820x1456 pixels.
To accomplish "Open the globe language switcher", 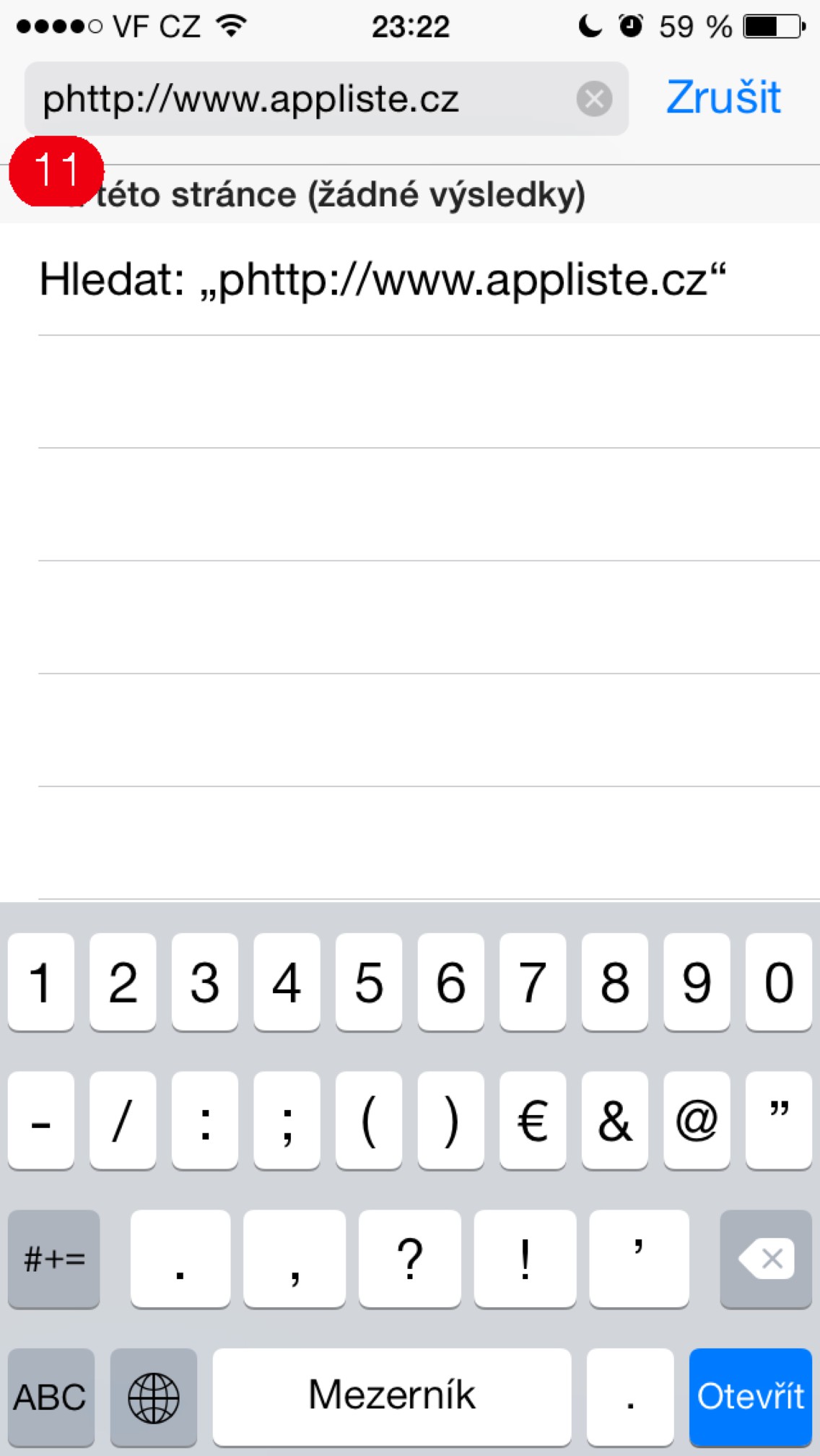I will coord(153,1396).
